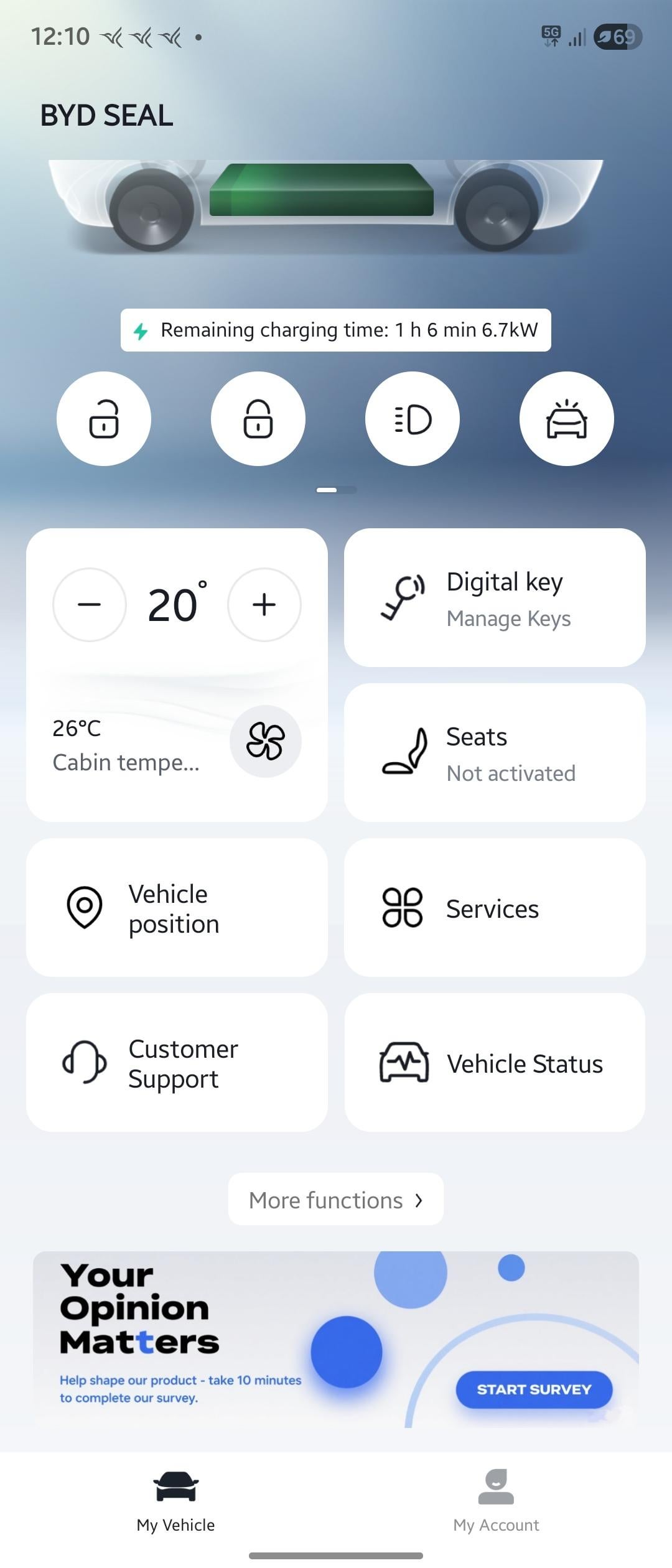The image size is (672, 1568).
Task: Turn on the climate fan
Action: (x=266, y=741)
